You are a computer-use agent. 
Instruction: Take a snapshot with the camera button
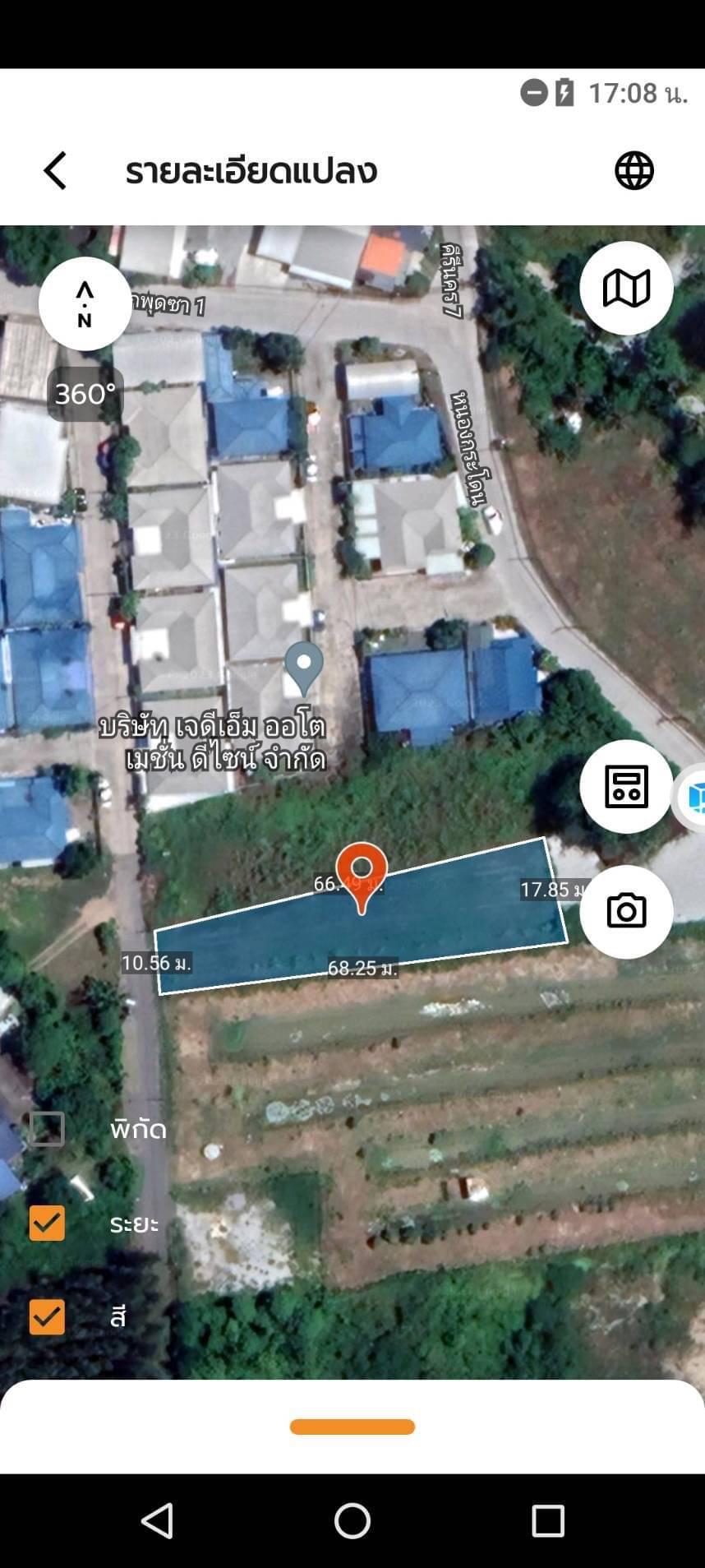[626, 911]
